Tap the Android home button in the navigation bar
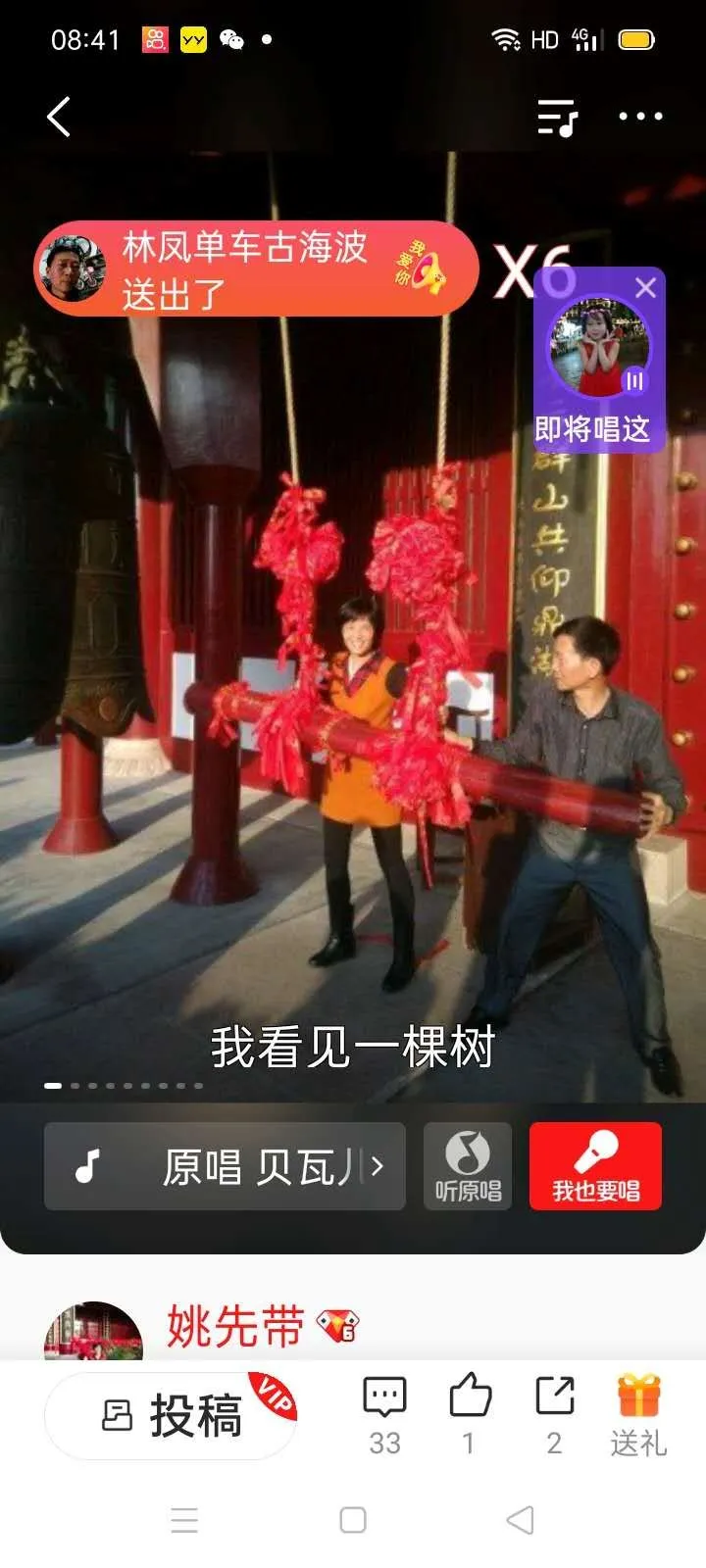Viewport: 706px width, 1568px height. click(352, 1517)
